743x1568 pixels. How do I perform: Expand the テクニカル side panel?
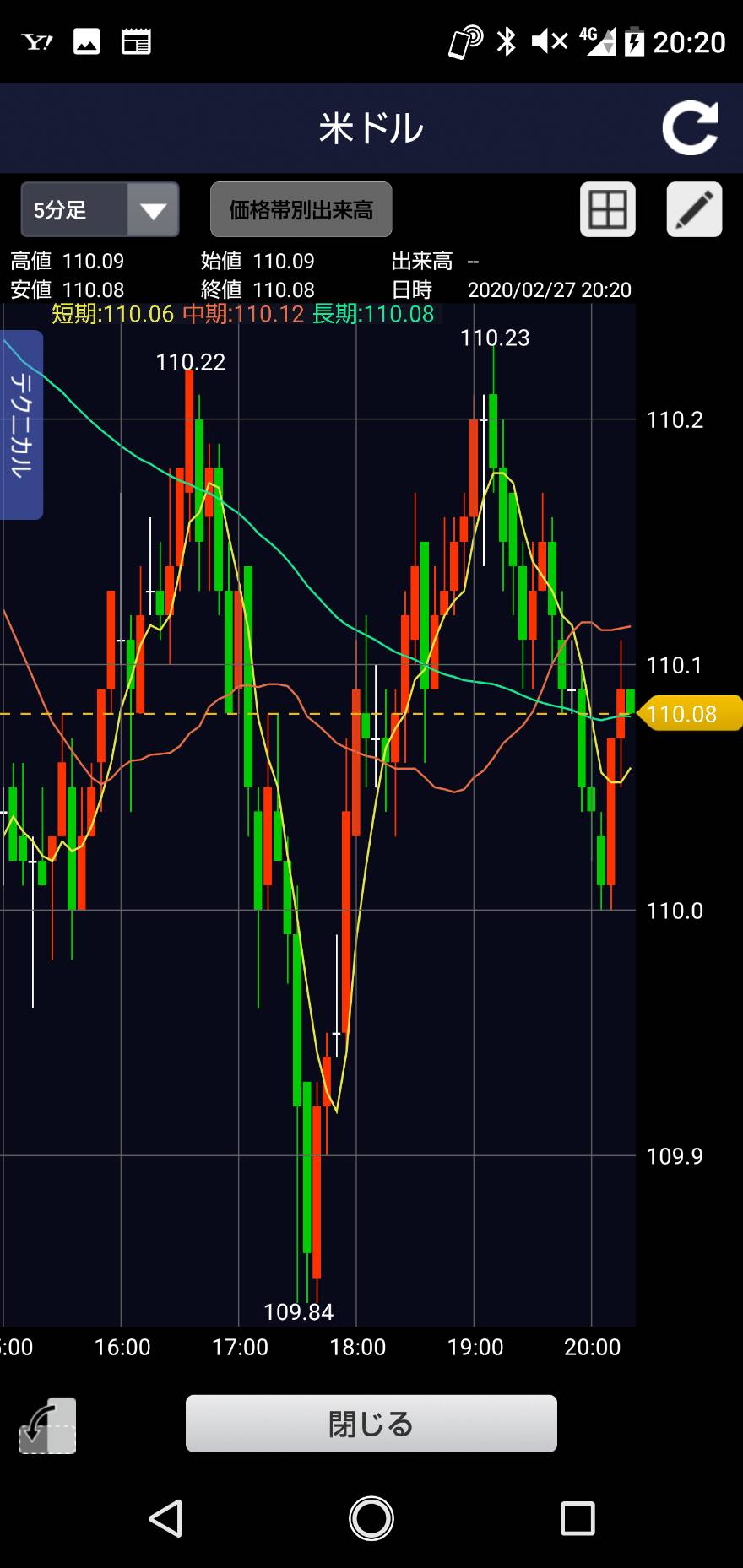coord(22,424)
